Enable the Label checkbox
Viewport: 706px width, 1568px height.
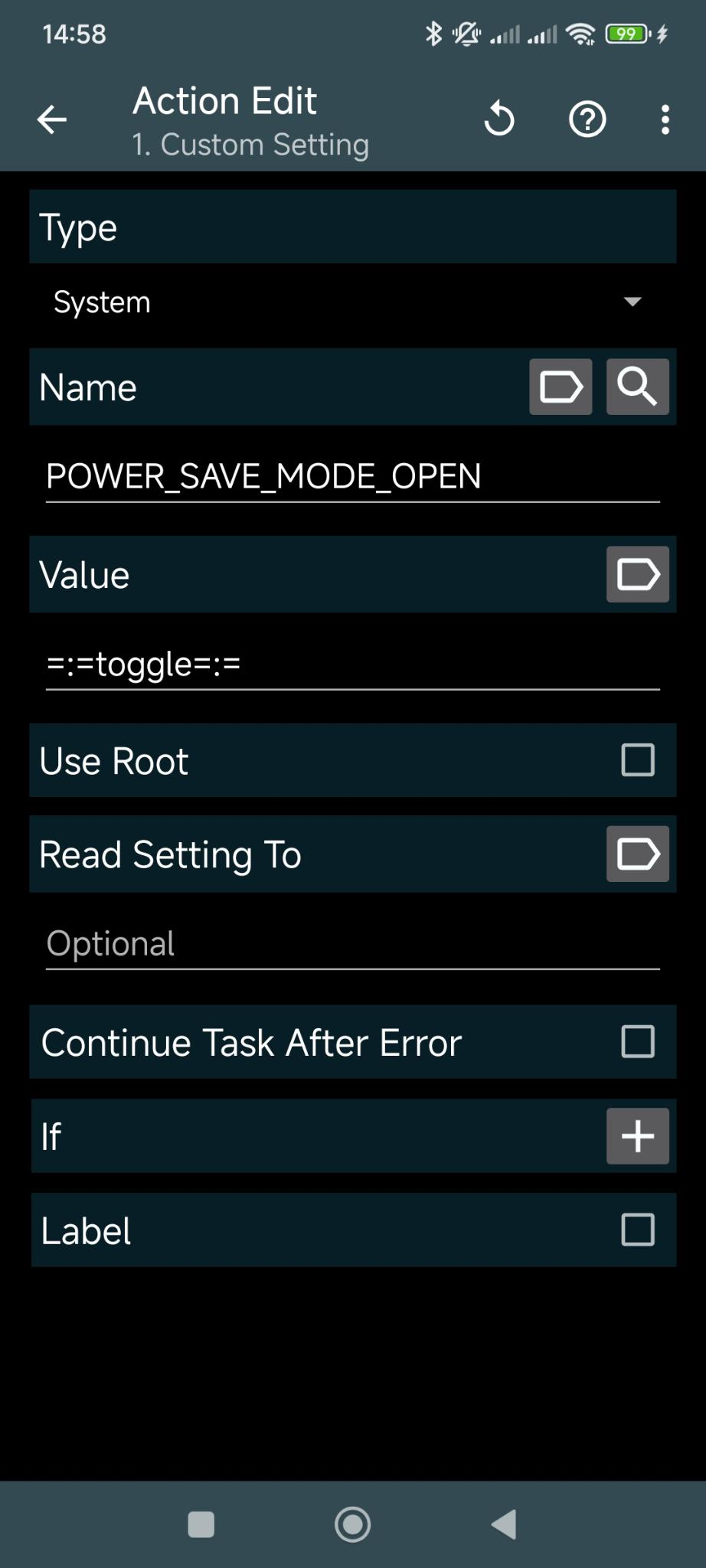point(637,1230)
